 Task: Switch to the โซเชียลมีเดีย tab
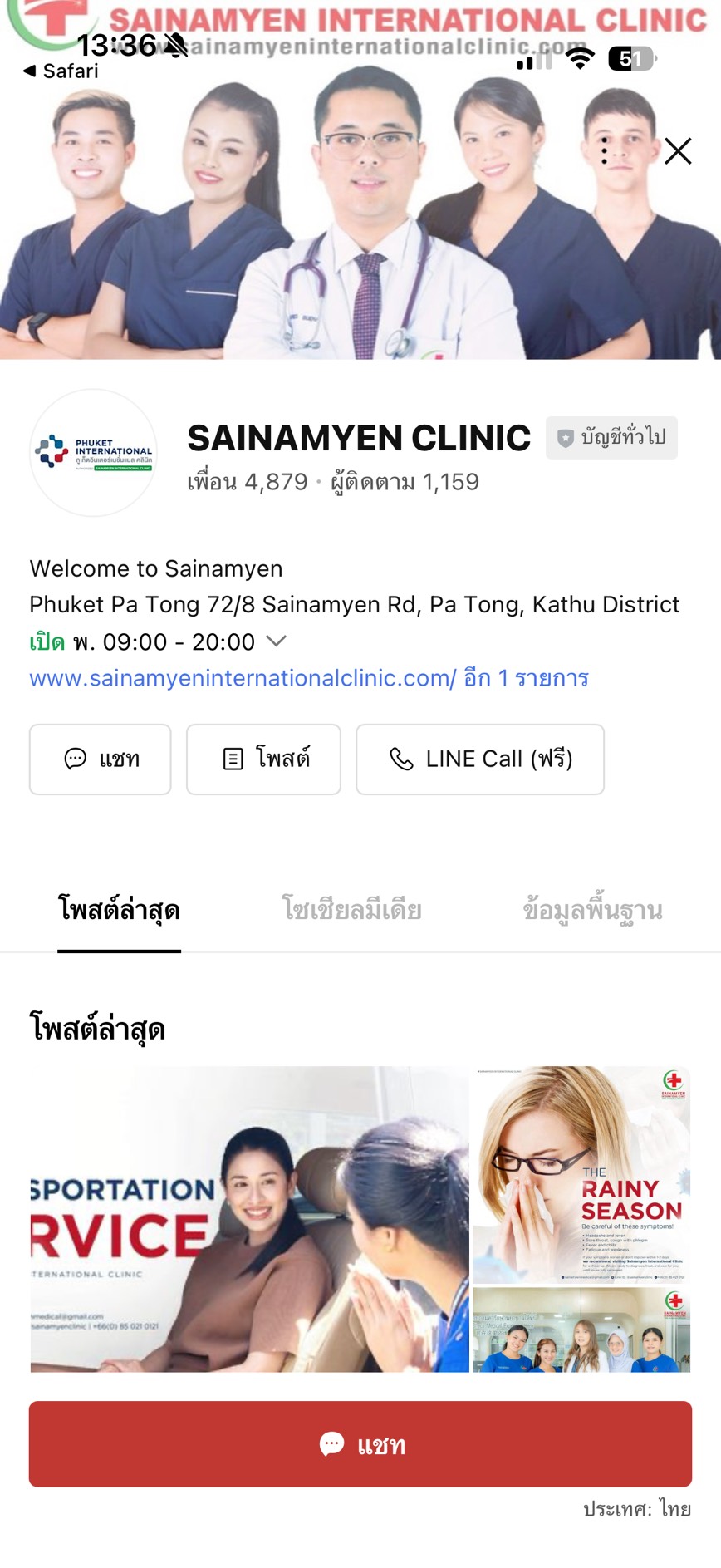click(351, 910)
